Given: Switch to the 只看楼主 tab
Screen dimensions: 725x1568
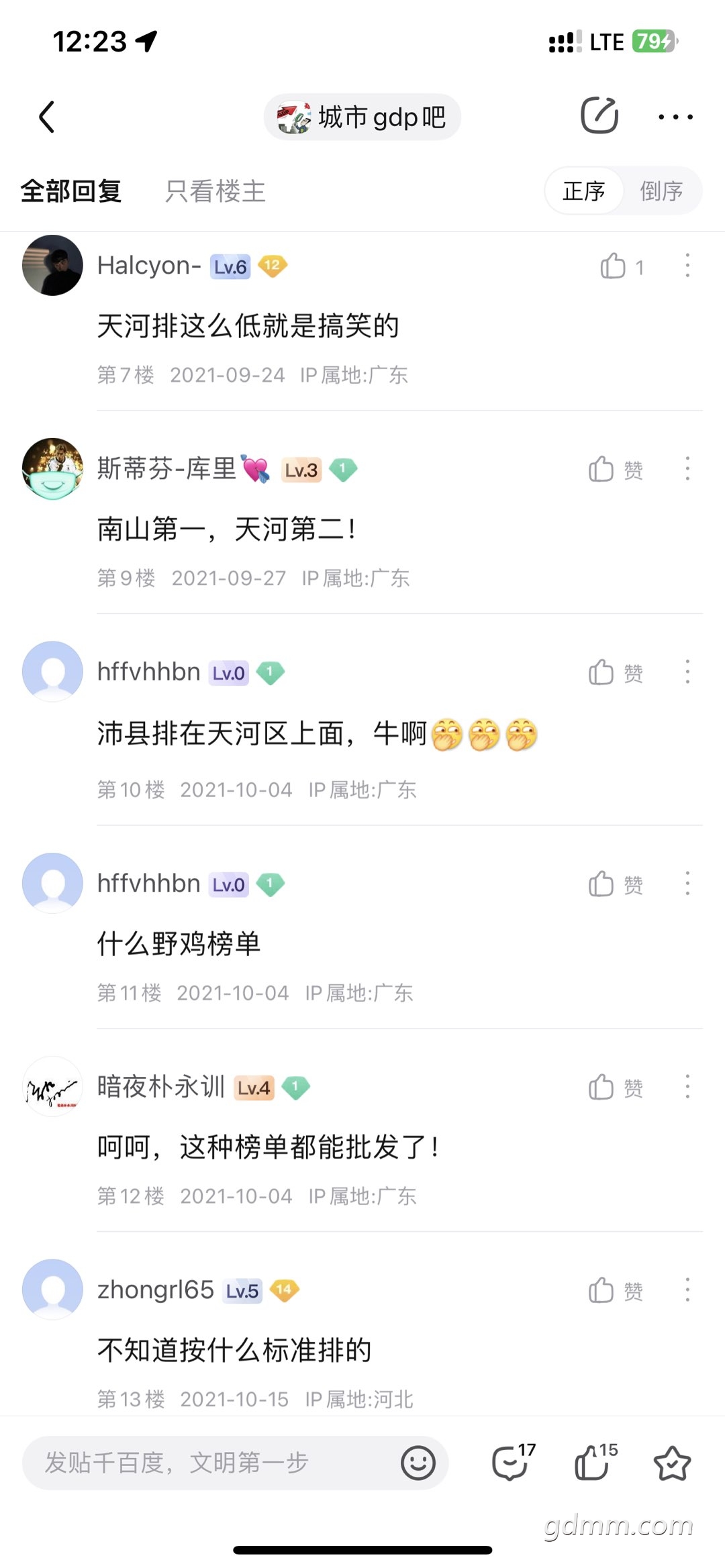Looking at the screenshot, I should point(215,191).
